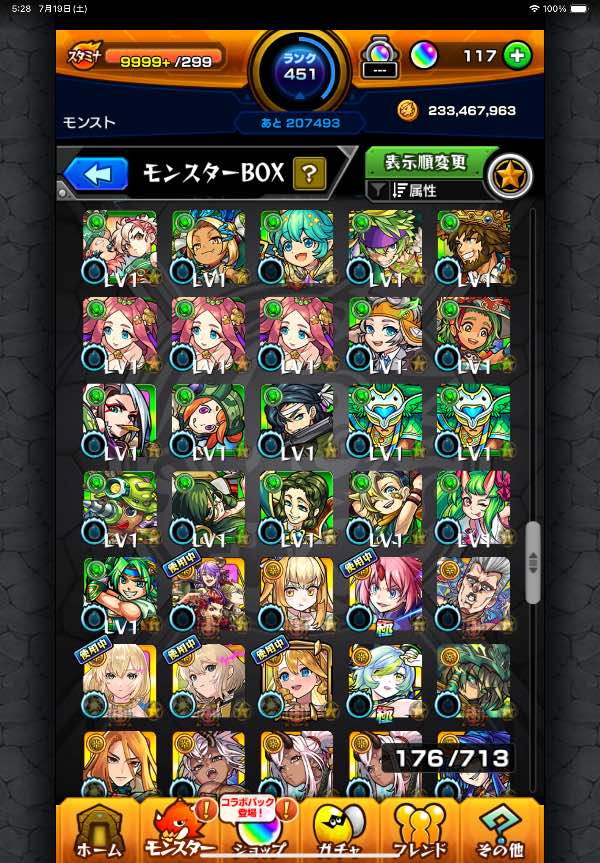The height and width of the screenshot is (863, 600).
Task: Open the pink-haired girl in the first row
Action: tap(119, 247)
